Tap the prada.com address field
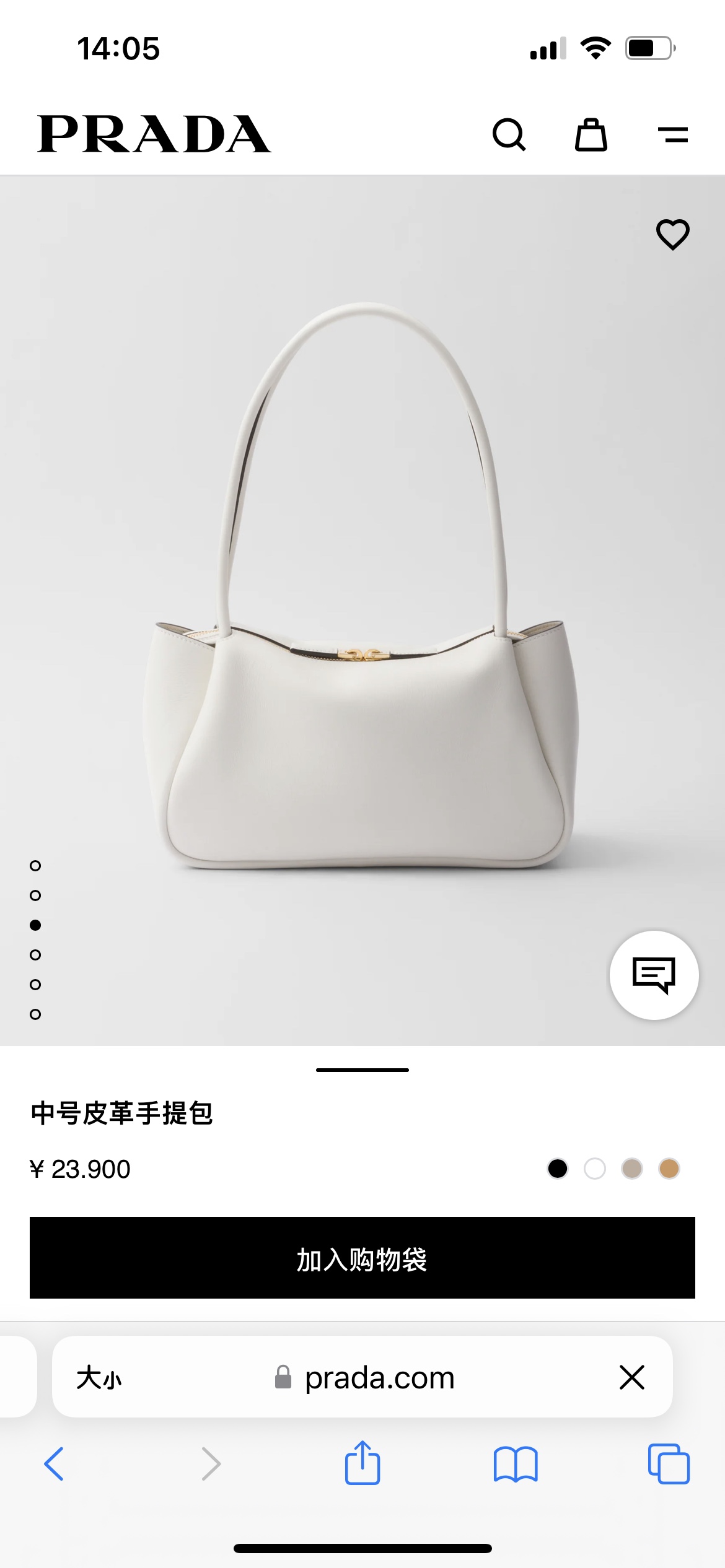 click(378, 1378)
